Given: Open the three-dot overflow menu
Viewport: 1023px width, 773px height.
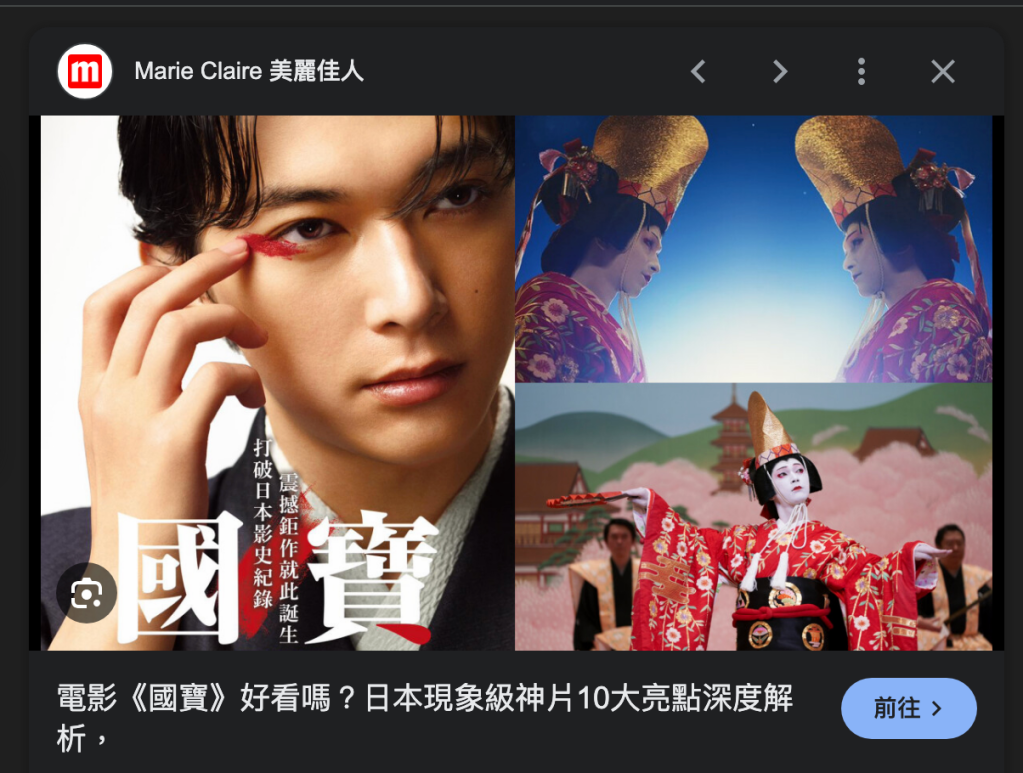Looking at the screenshot, I should coord(861,71).
